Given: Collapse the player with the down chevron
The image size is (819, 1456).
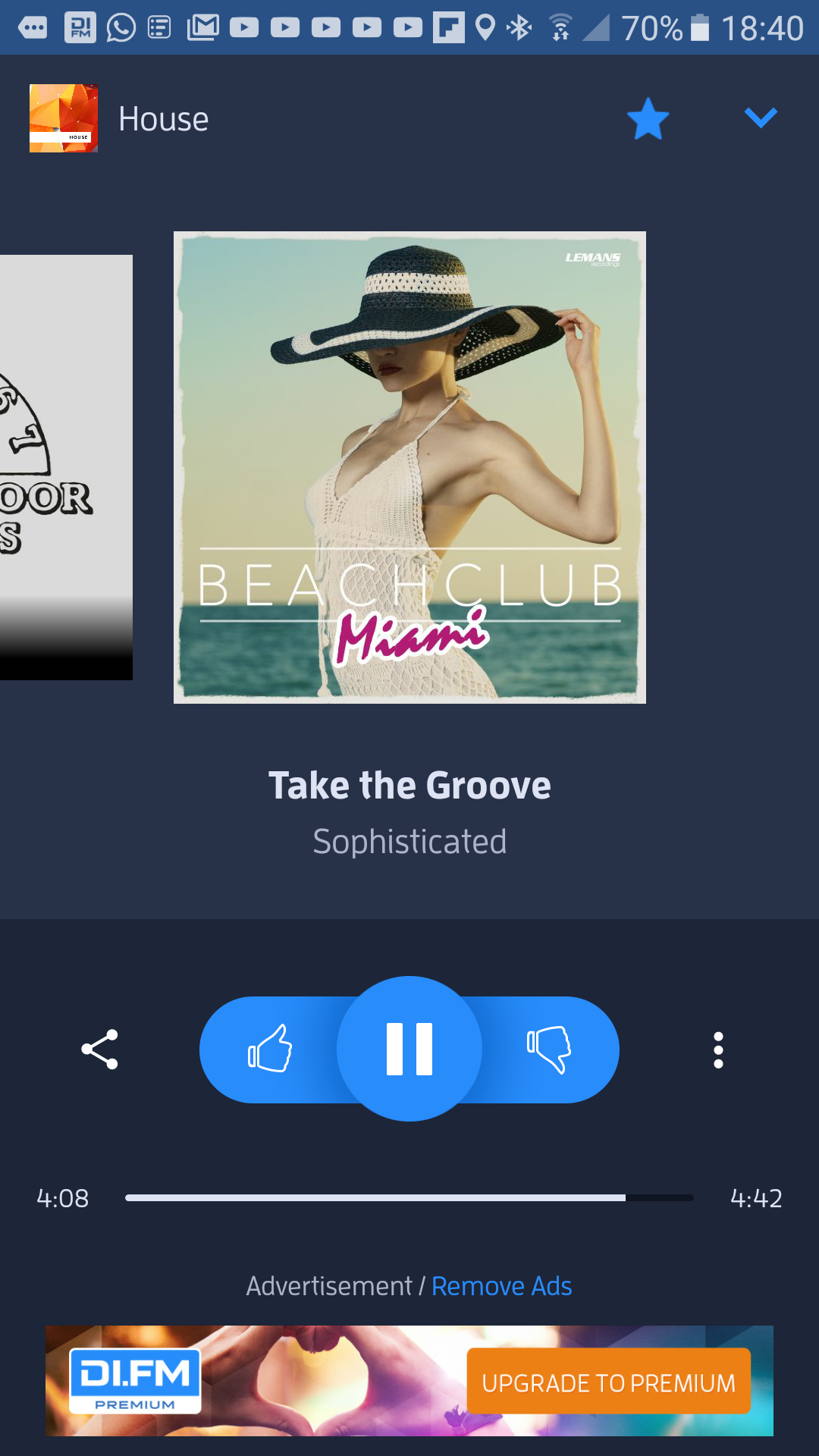Looking at the screenshot, I should [x=761, y=118].
